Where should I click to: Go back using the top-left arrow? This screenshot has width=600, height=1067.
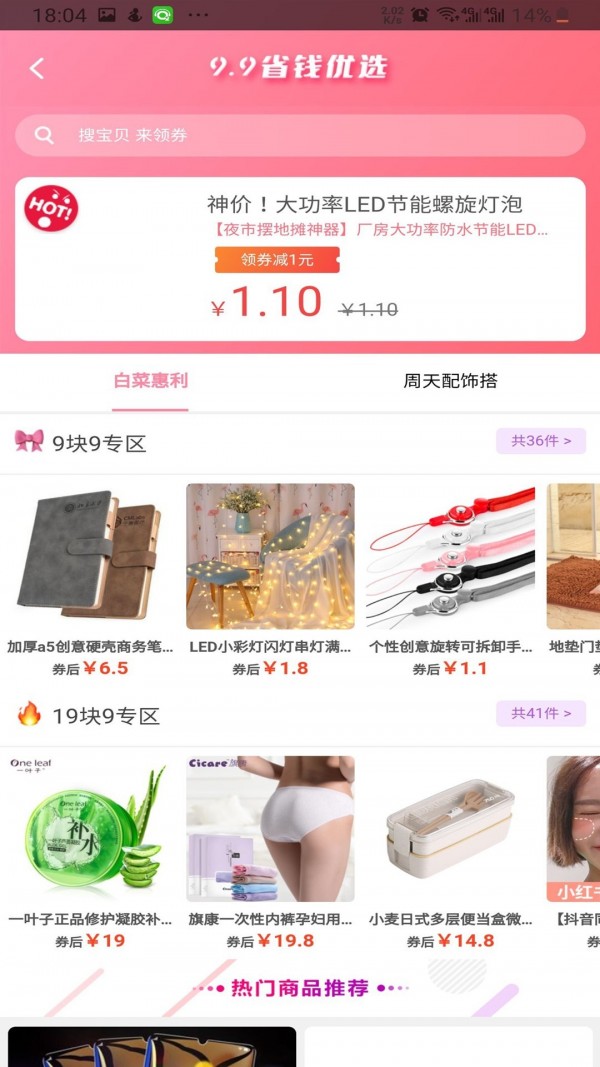37,68
